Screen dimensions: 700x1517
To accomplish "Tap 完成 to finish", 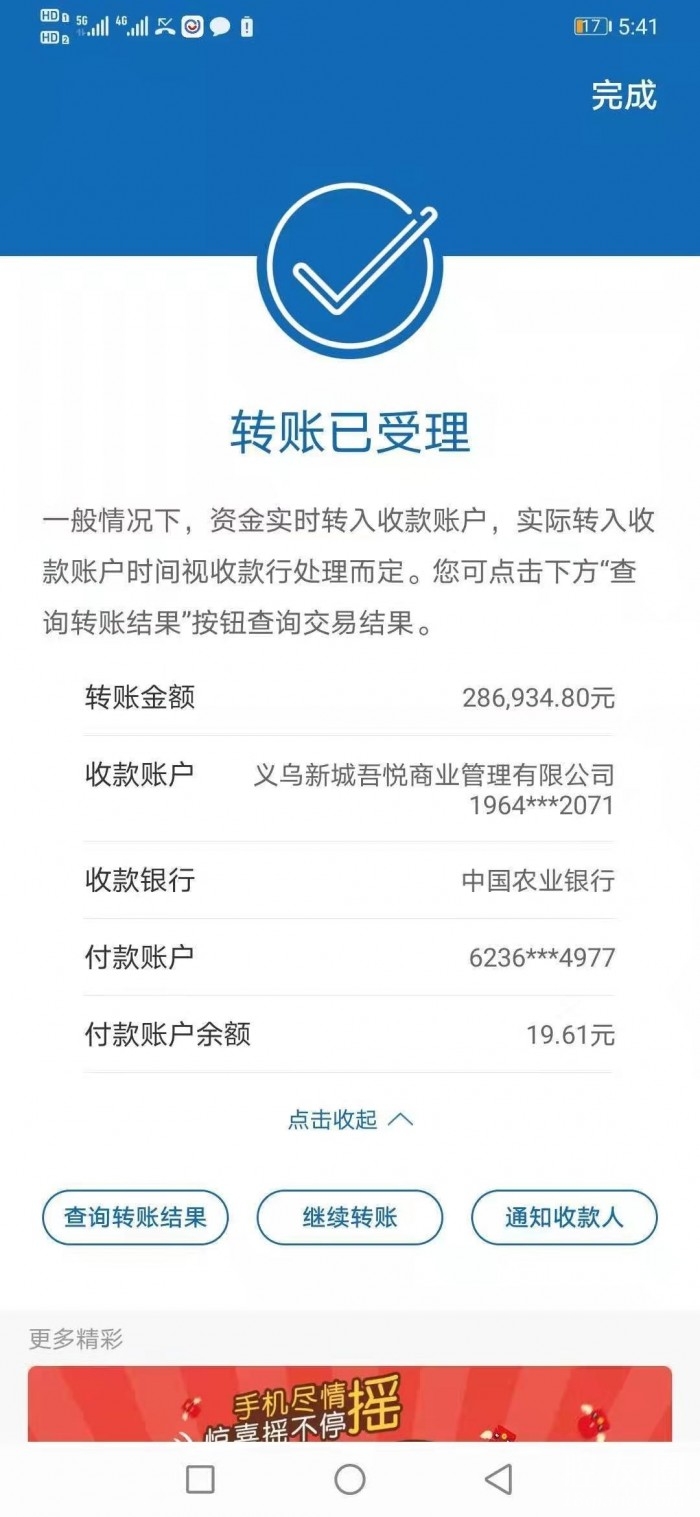I will (x=623, y=95).
